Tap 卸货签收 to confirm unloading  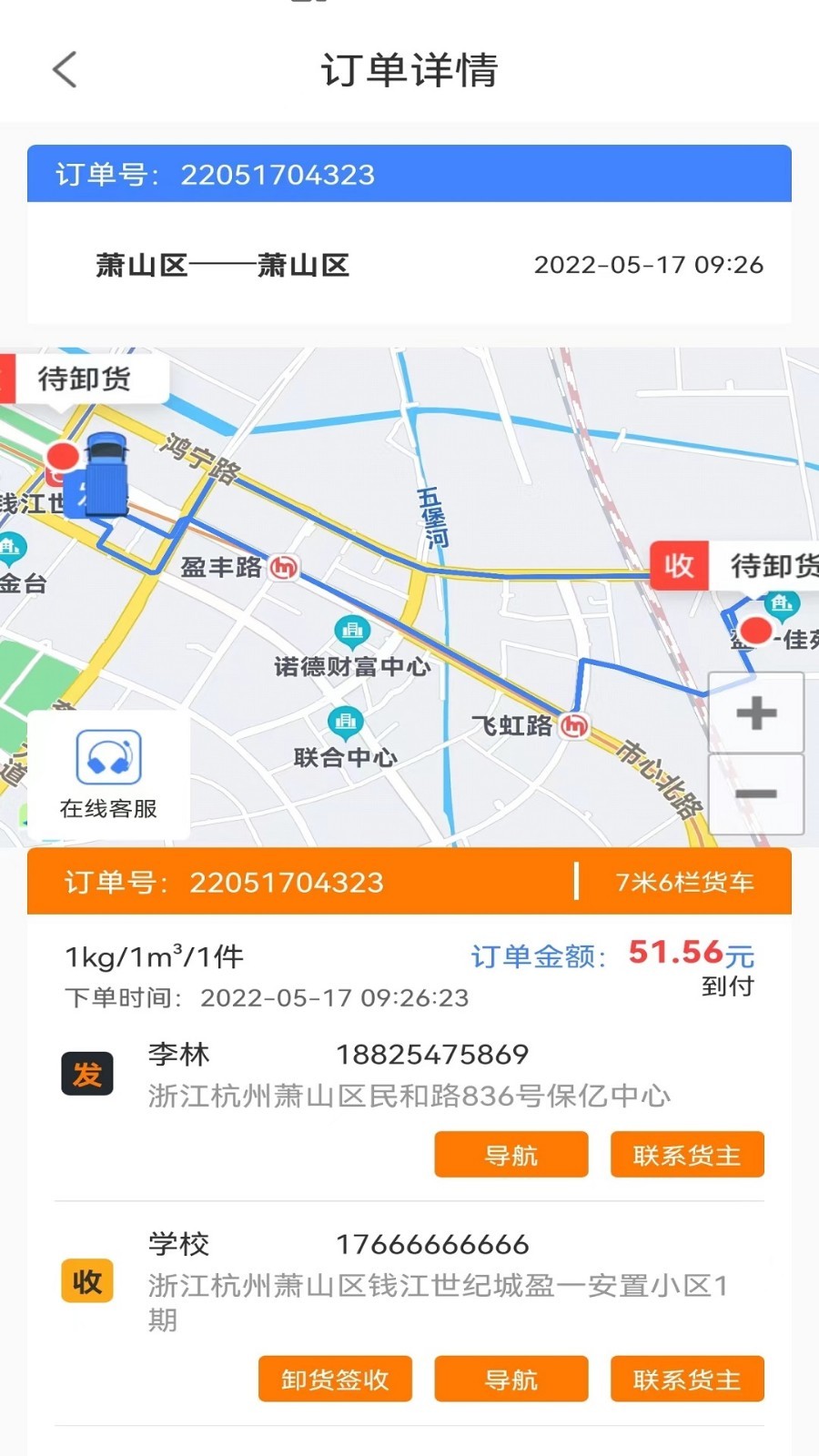click(335, 1379)
